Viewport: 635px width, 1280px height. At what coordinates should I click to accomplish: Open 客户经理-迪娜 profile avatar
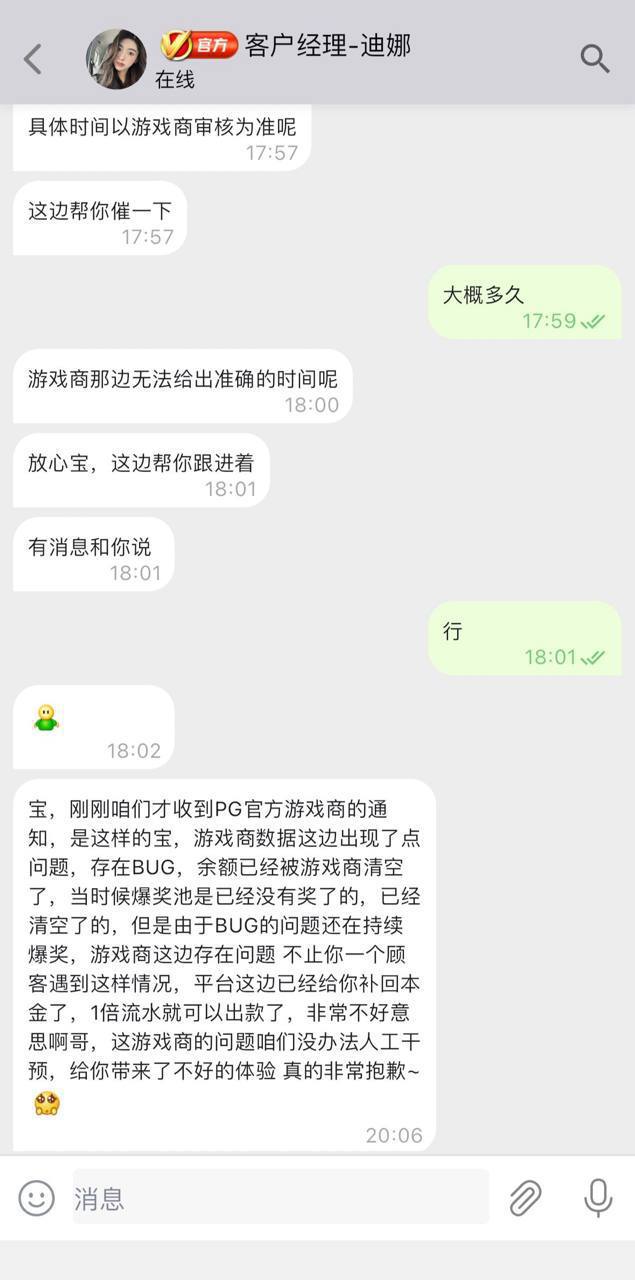116,59
